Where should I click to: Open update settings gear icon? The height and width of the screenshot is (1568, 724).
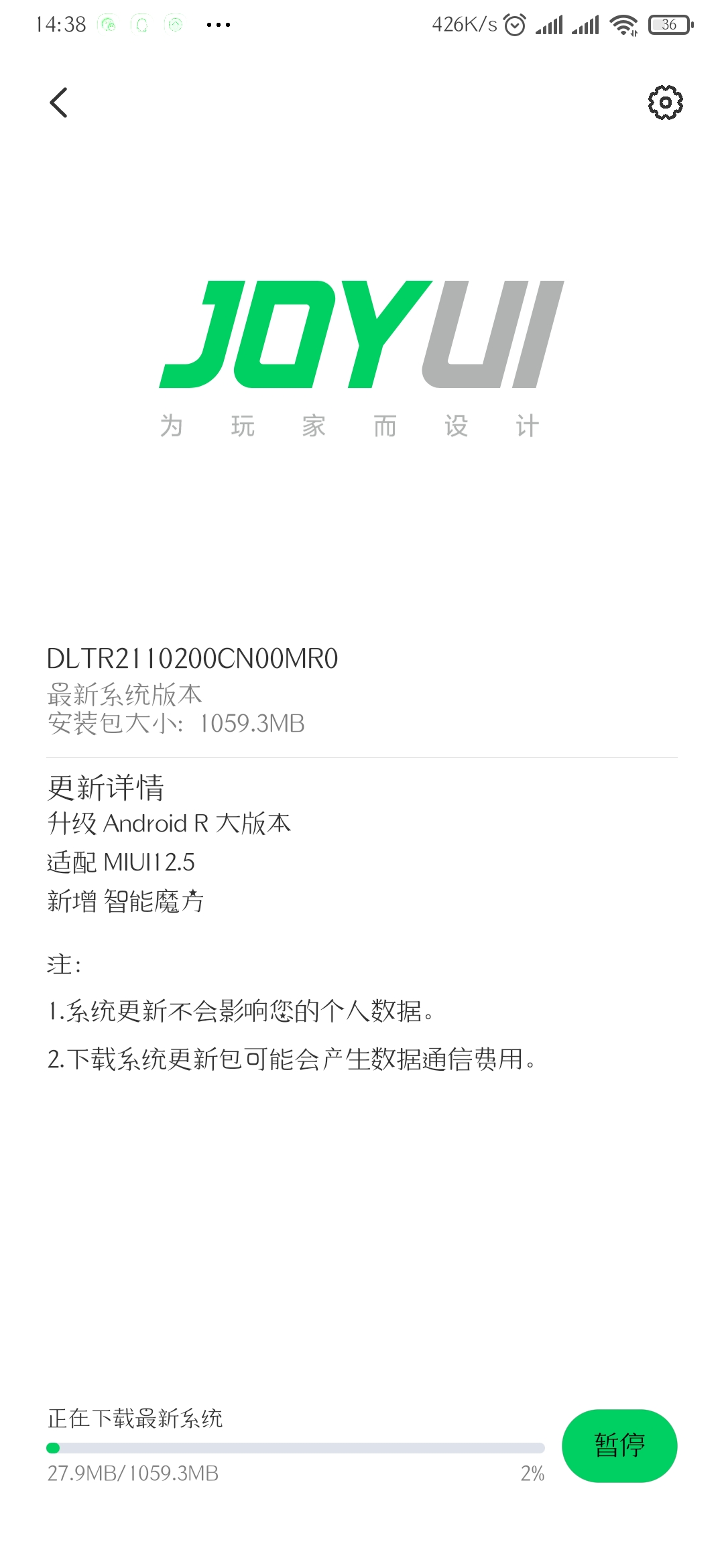point(665,103)
